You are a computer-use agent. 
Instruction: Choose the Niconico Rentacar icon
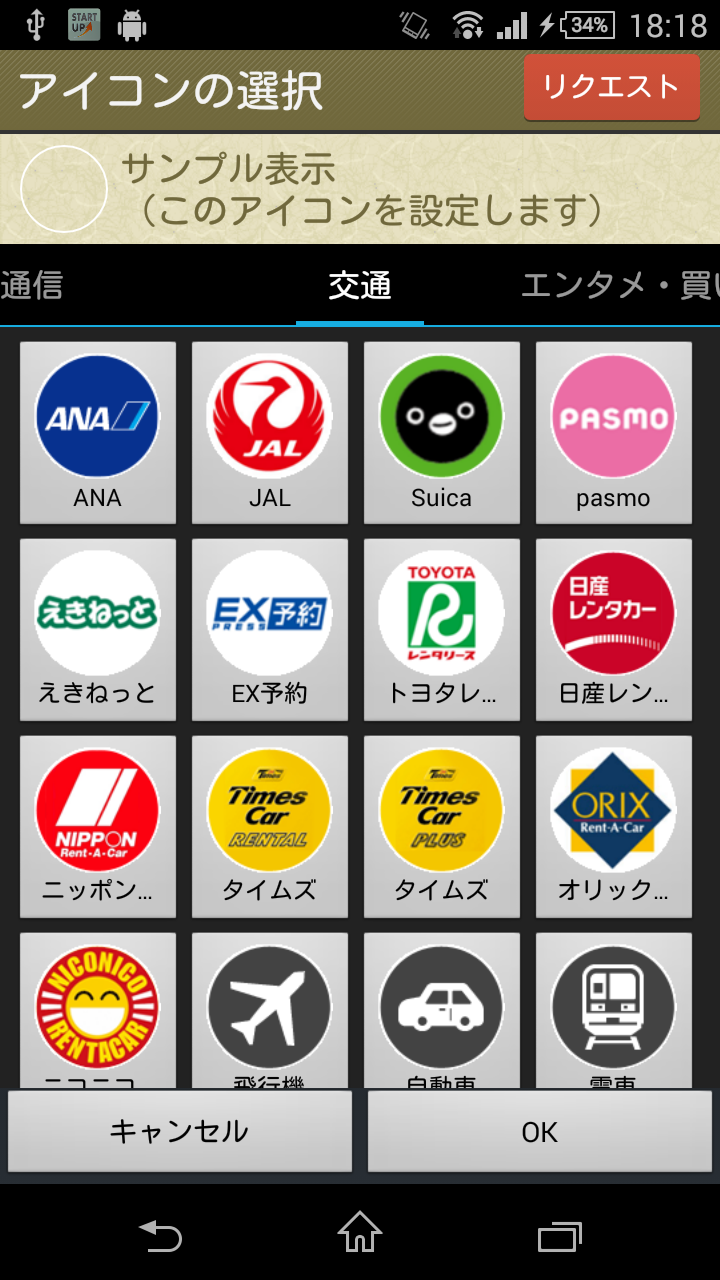[x=97, y=1006]
